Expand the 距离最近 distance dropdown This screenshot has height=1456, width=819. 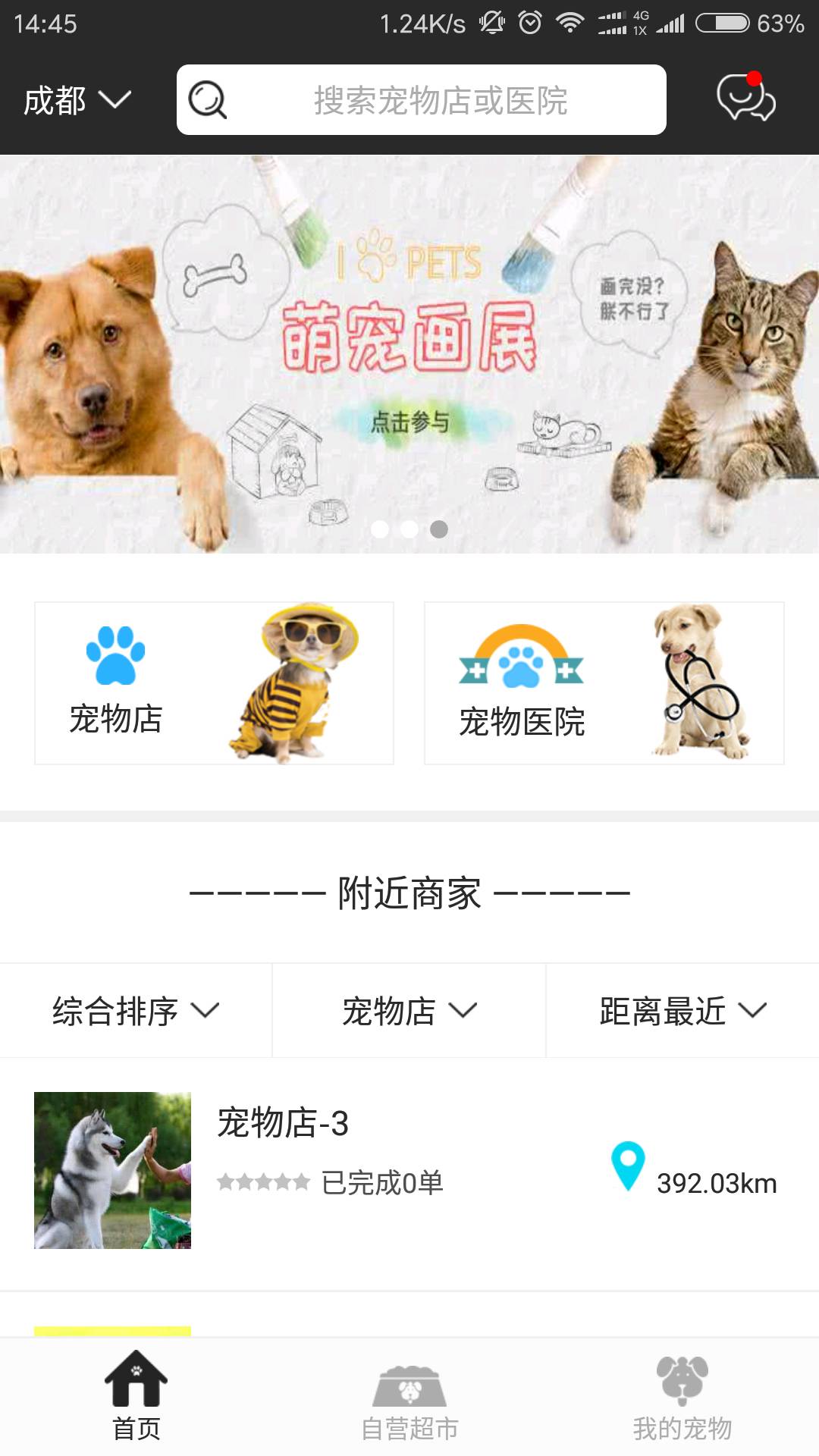682,1011
